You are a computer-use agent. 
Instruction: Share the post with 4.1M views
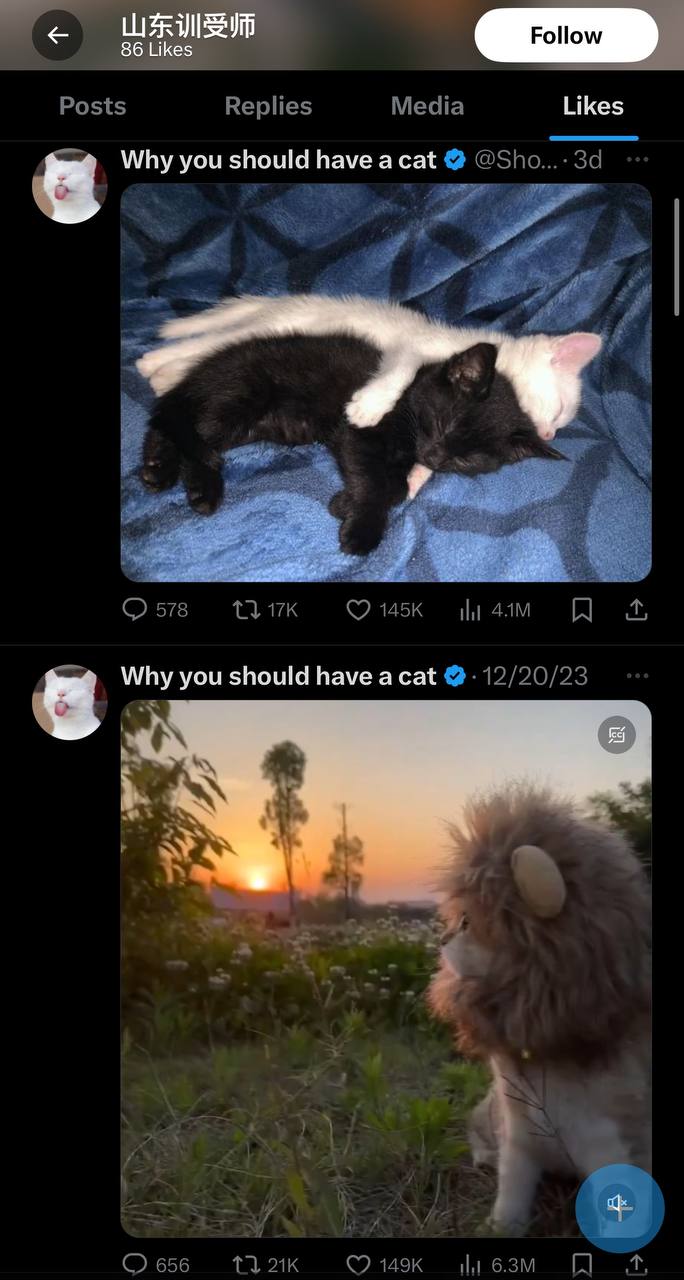click(x=636, y=609)
